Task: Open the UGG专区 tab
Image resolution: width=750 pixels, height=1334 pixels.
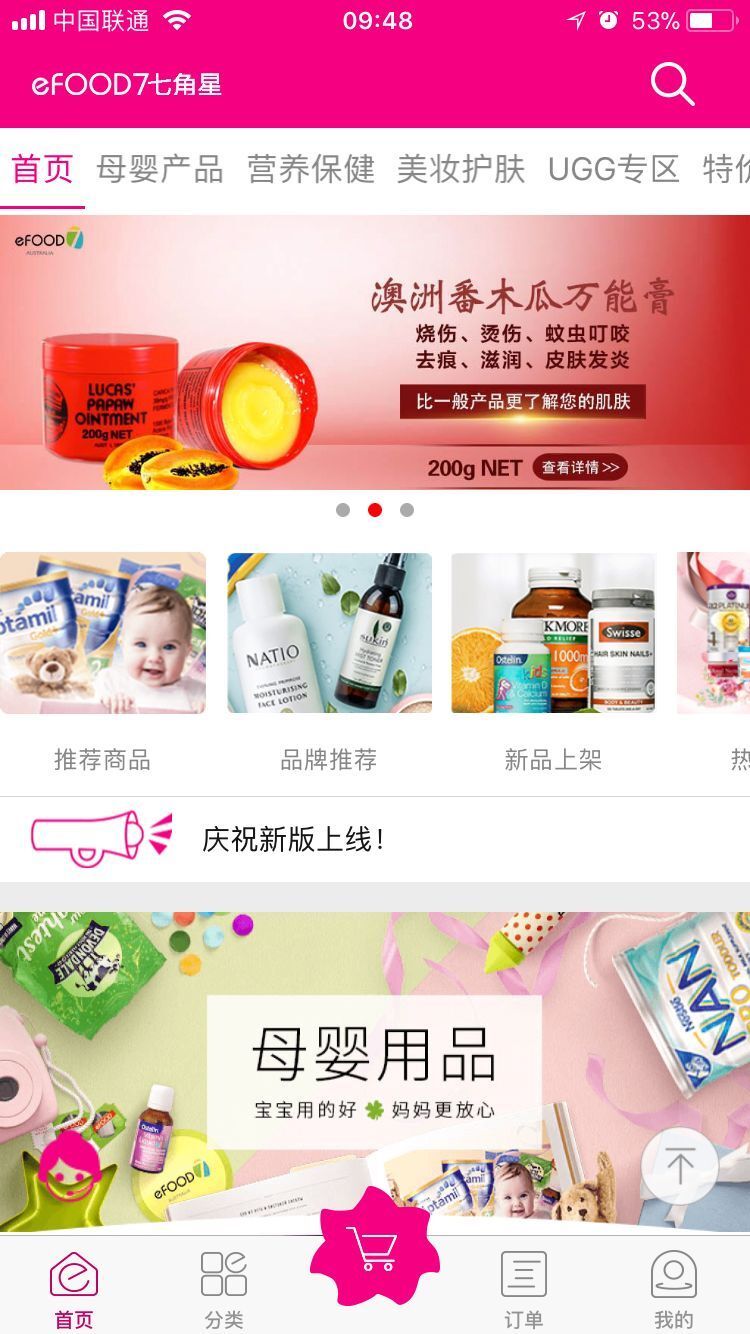Action: (x=613, y=169)
